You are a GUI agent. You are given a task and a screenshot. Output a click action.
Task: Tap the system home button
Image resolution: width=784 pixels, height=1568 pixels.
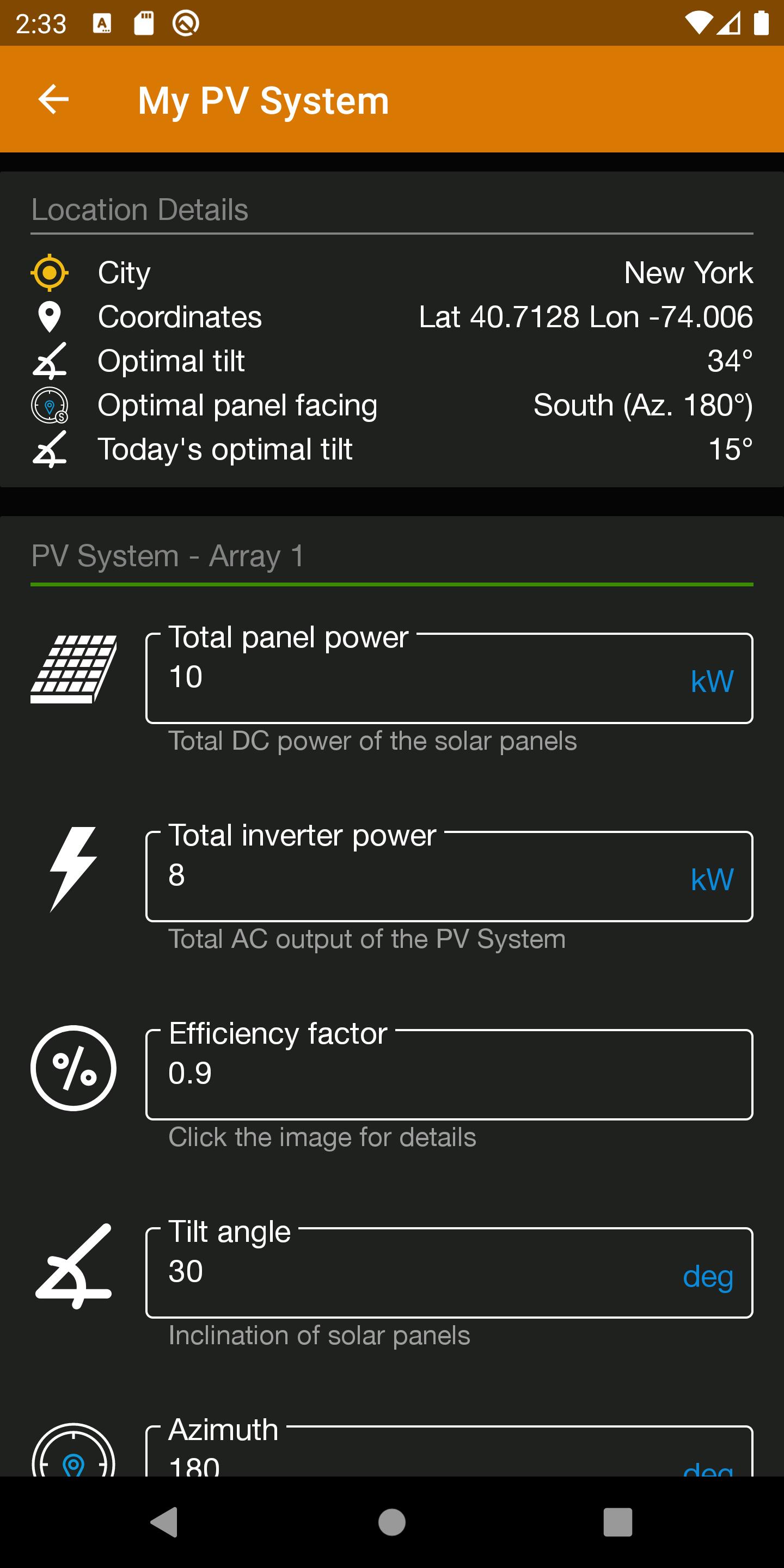click(x=392, y=1522)
